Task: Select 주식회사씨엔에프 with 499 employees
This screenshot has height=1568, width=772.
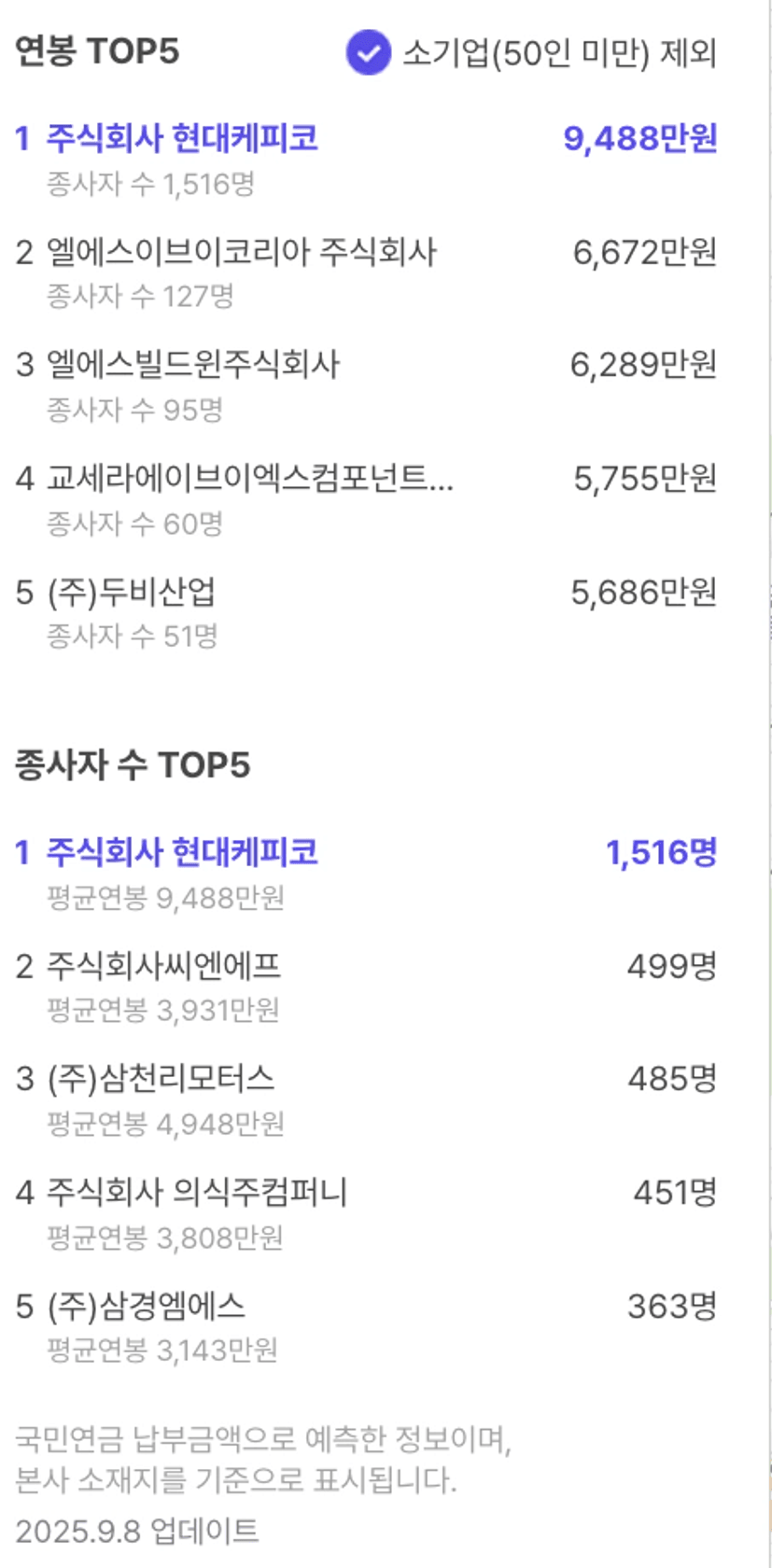Action: tap(366, 987)
